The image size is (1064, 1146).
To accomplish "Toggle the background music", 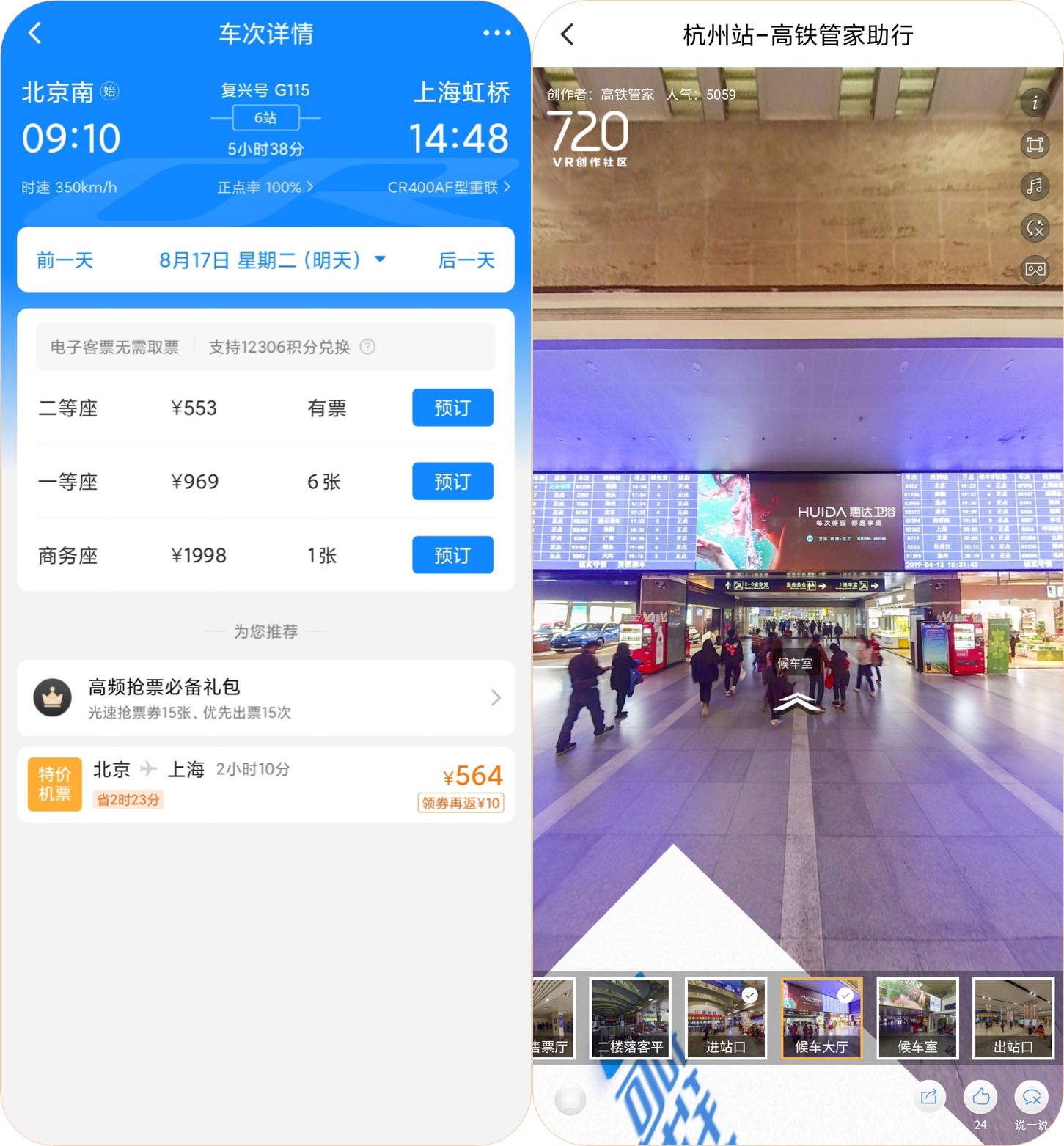I will pos(1035,186).
